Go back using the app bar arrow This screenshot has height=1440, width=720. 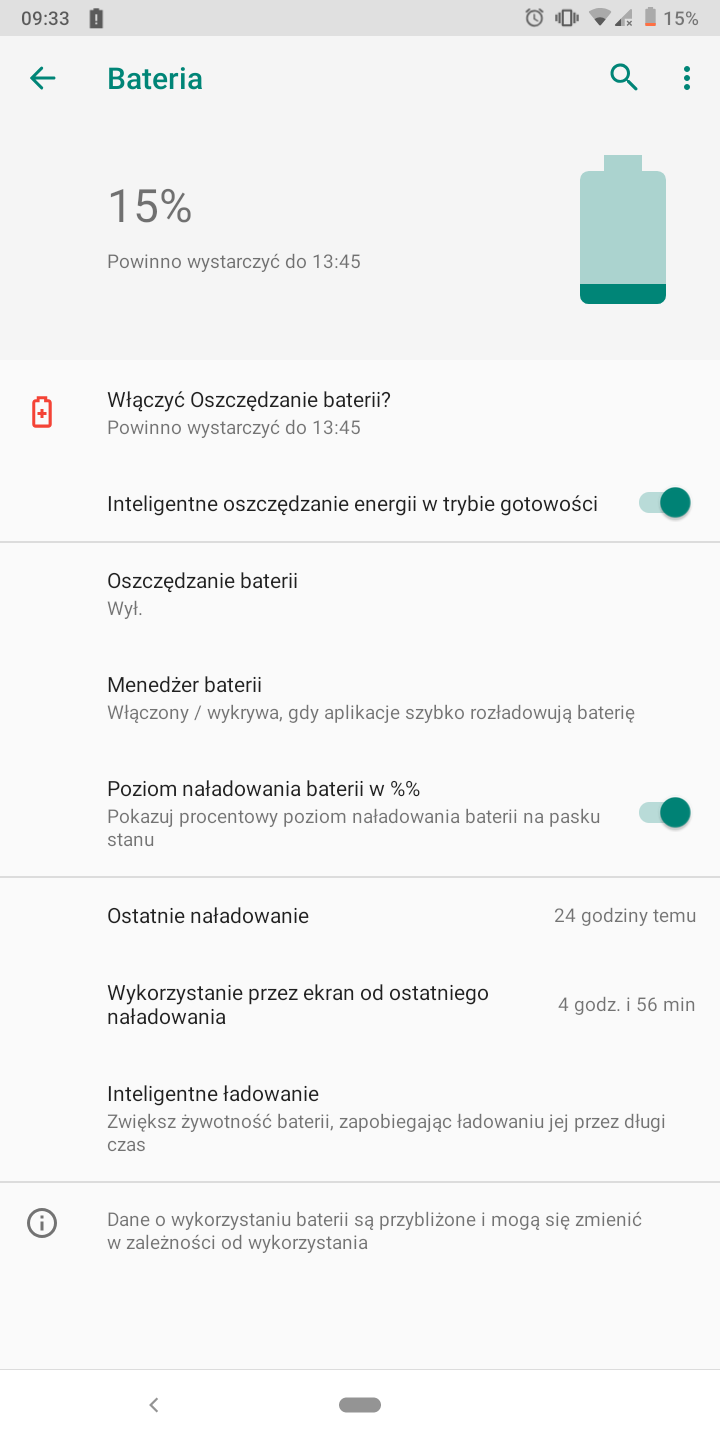[42, 78]
